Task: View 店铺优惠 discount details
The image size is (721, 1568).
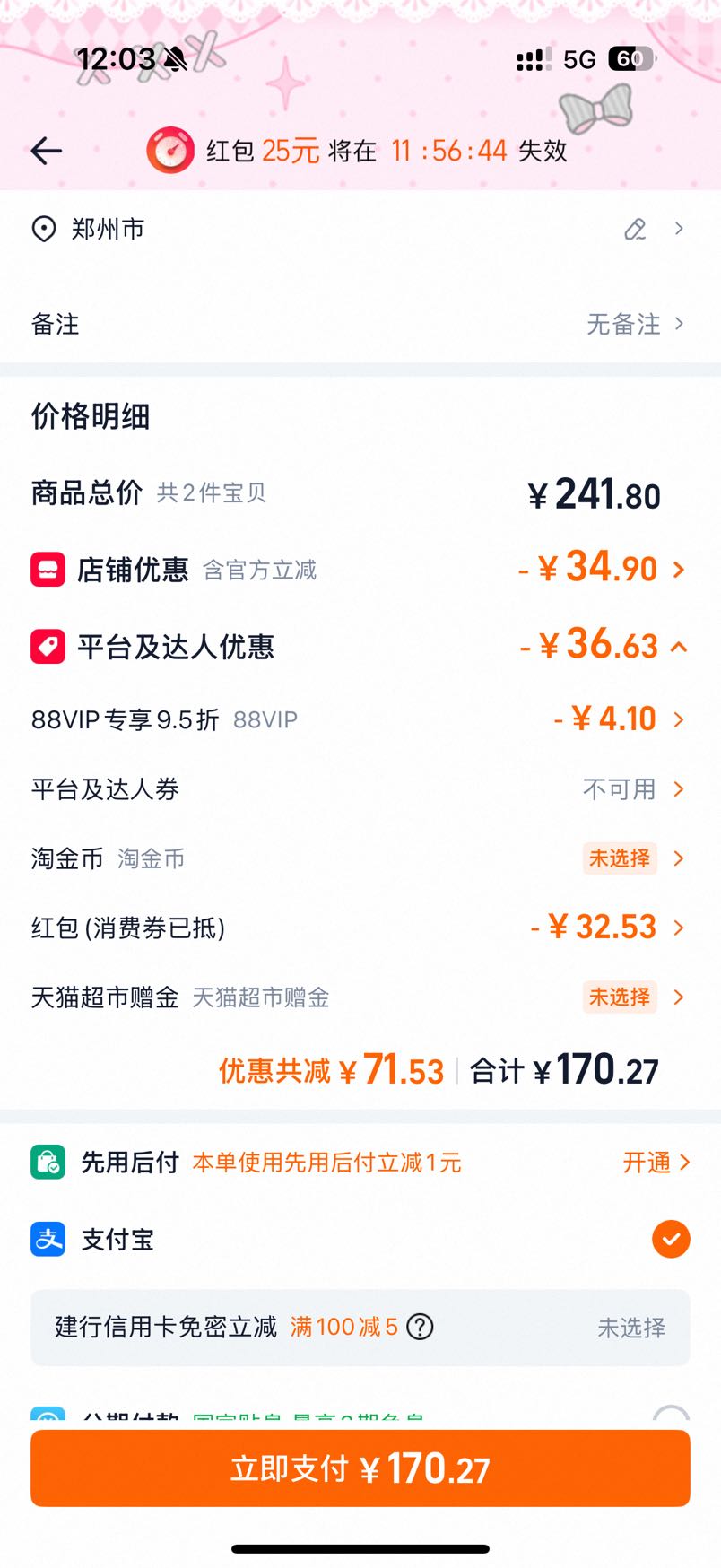Action: (360, 570)
